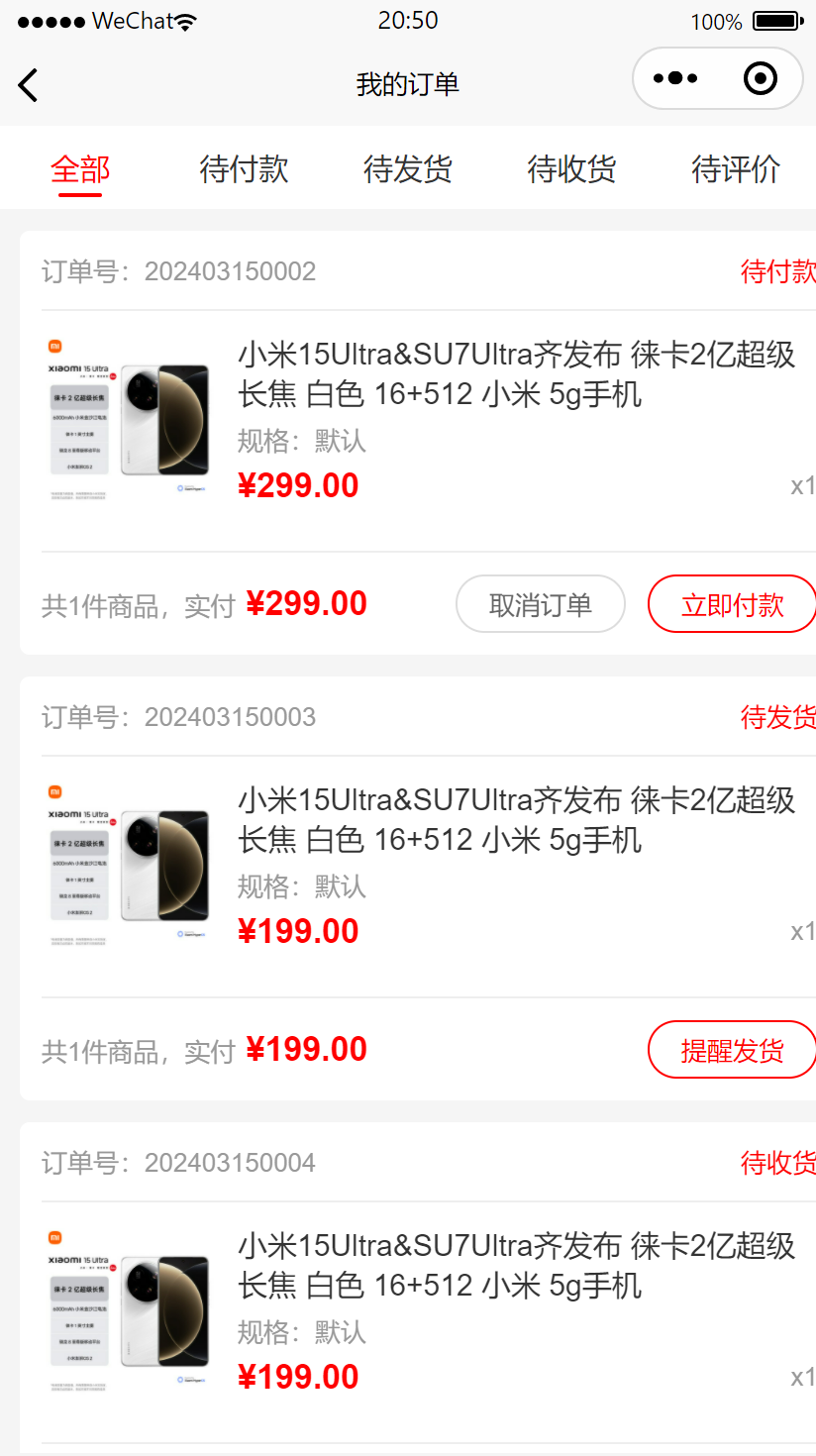
Task: Close the mini program via circle icon
Action: (x=760, y=78)
